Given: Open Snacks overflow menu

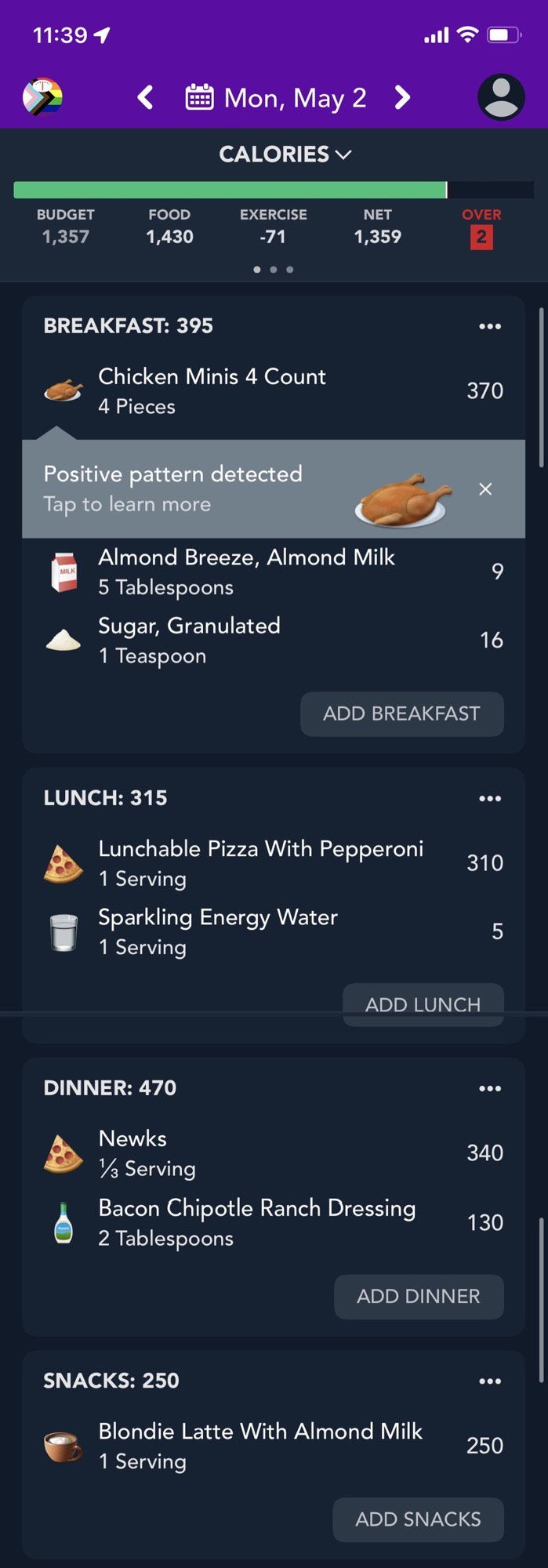Looking at the screenshot, I should [x=490, y=1381].
